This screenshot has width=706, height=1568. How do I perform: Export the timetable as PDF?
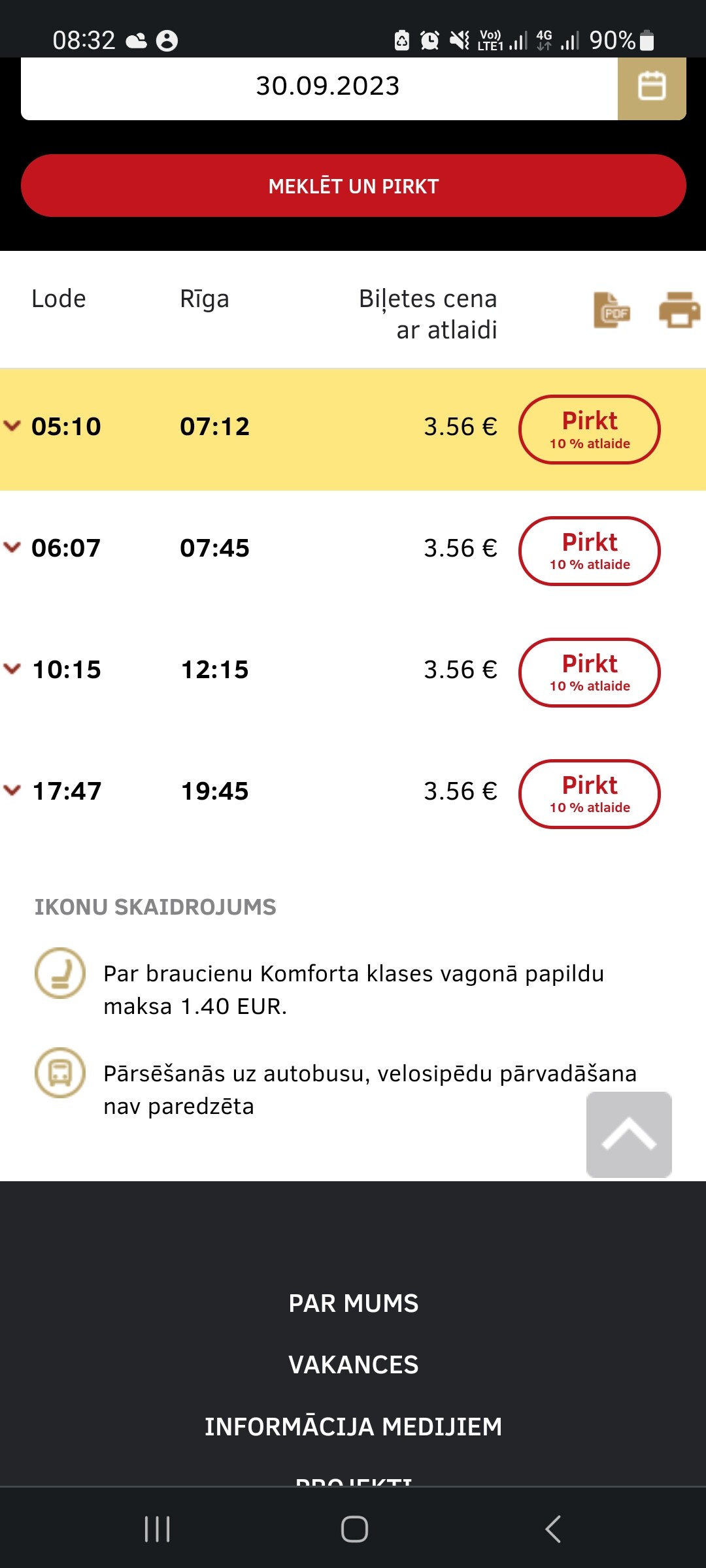(612, 311)
